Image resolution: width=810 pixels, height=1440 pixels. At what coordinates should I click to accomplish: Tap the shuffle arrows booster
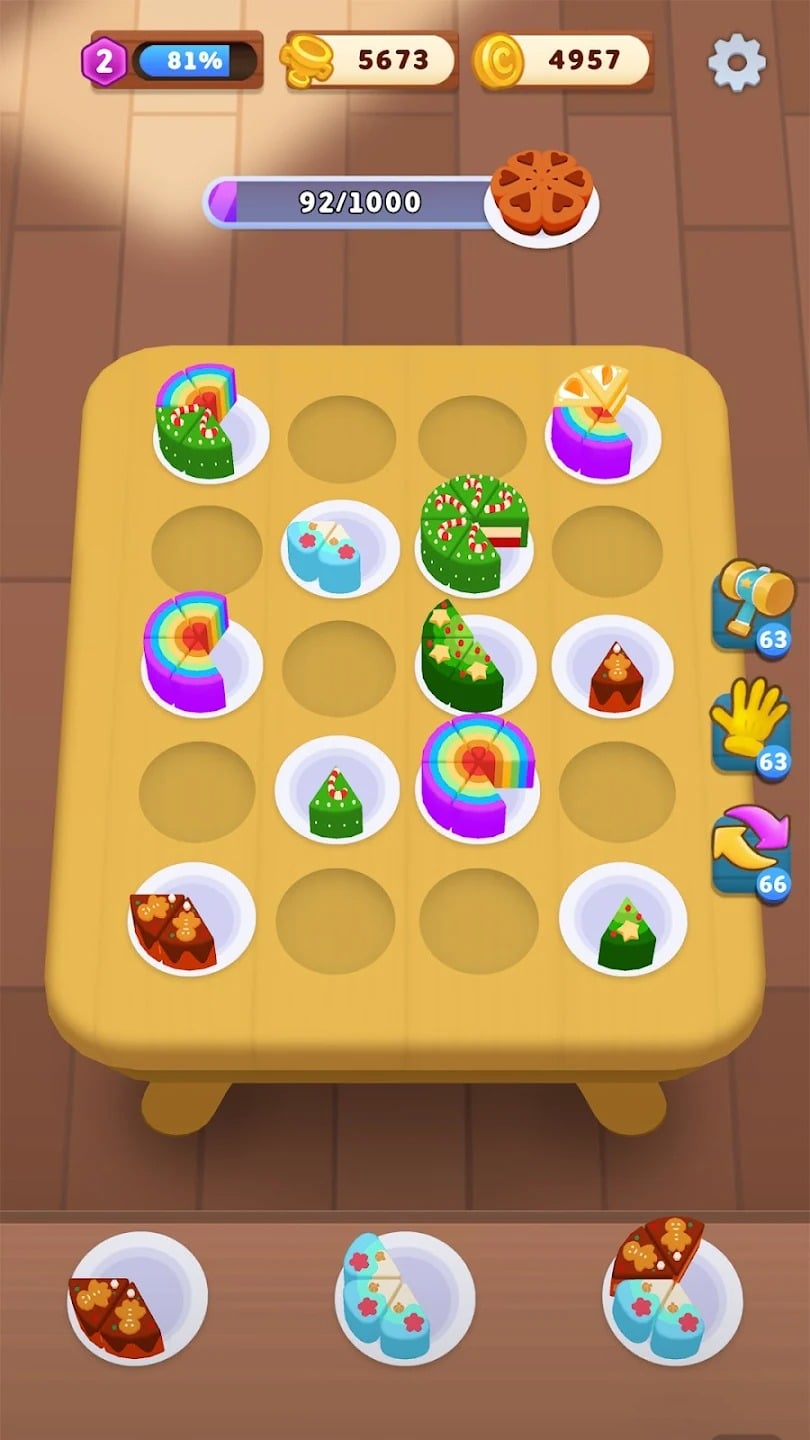pyautogui.click(x=752, y=851)
